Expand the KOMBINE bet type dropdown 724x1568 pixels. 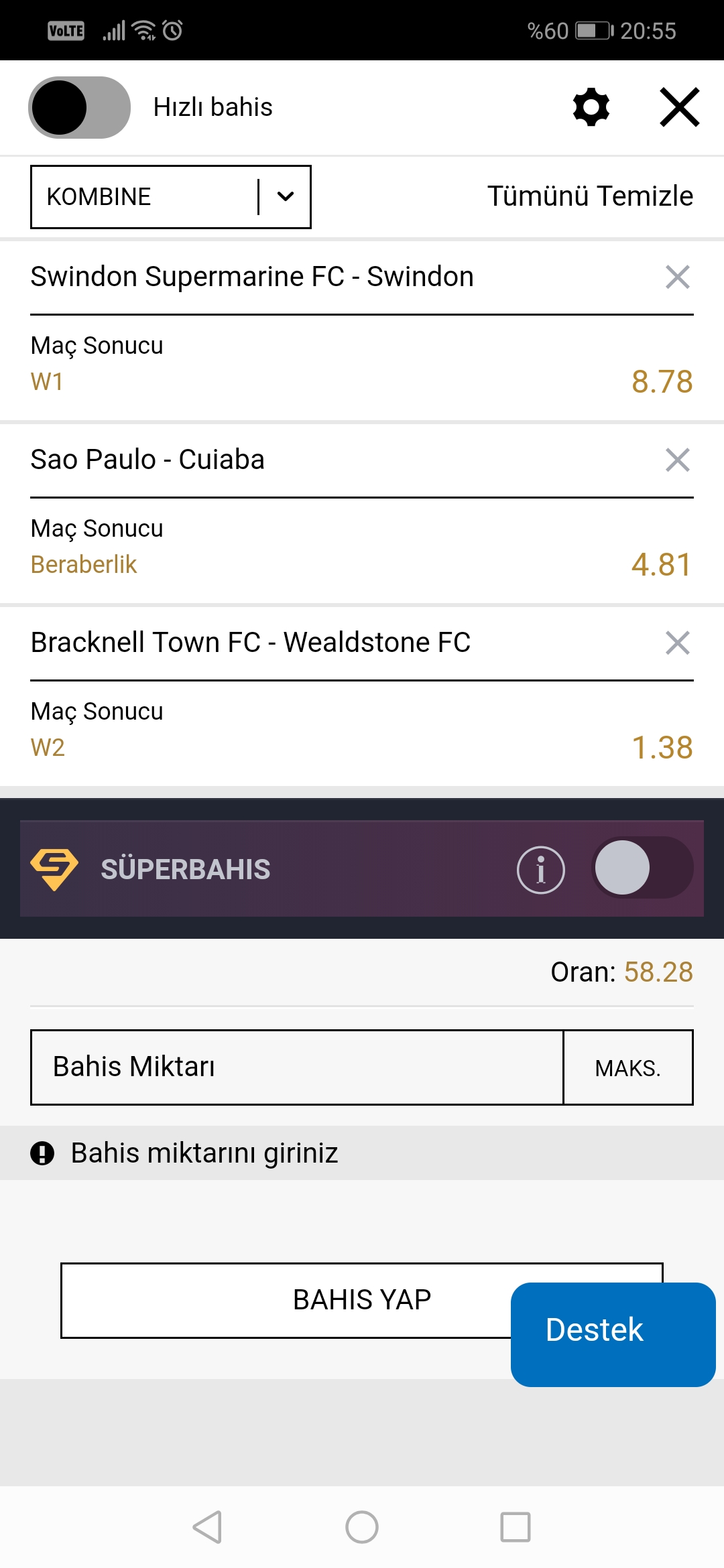coord(171,197)
